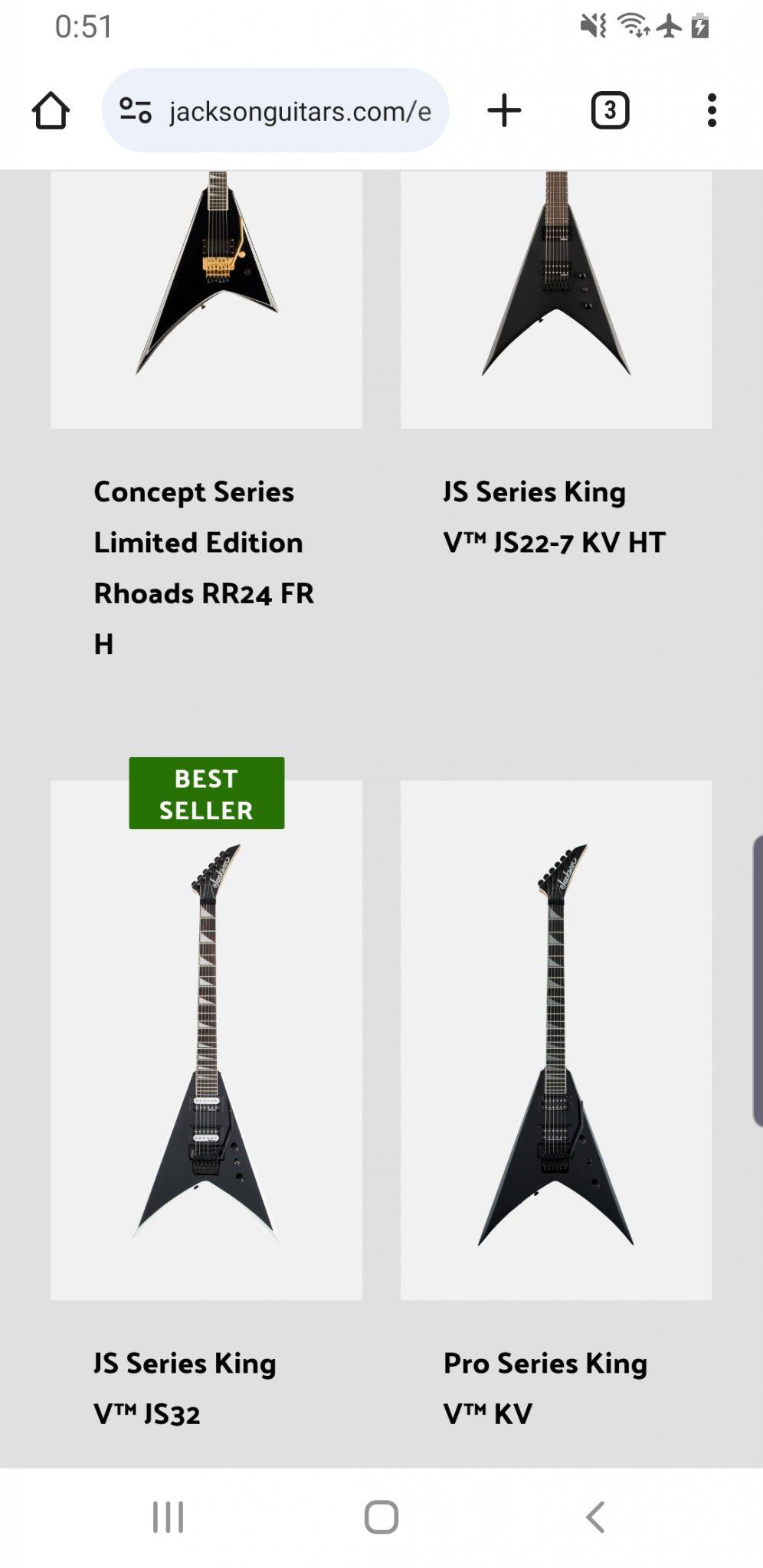Show the open tabs switcher
763x1568 pixels.
coord(610,111)
